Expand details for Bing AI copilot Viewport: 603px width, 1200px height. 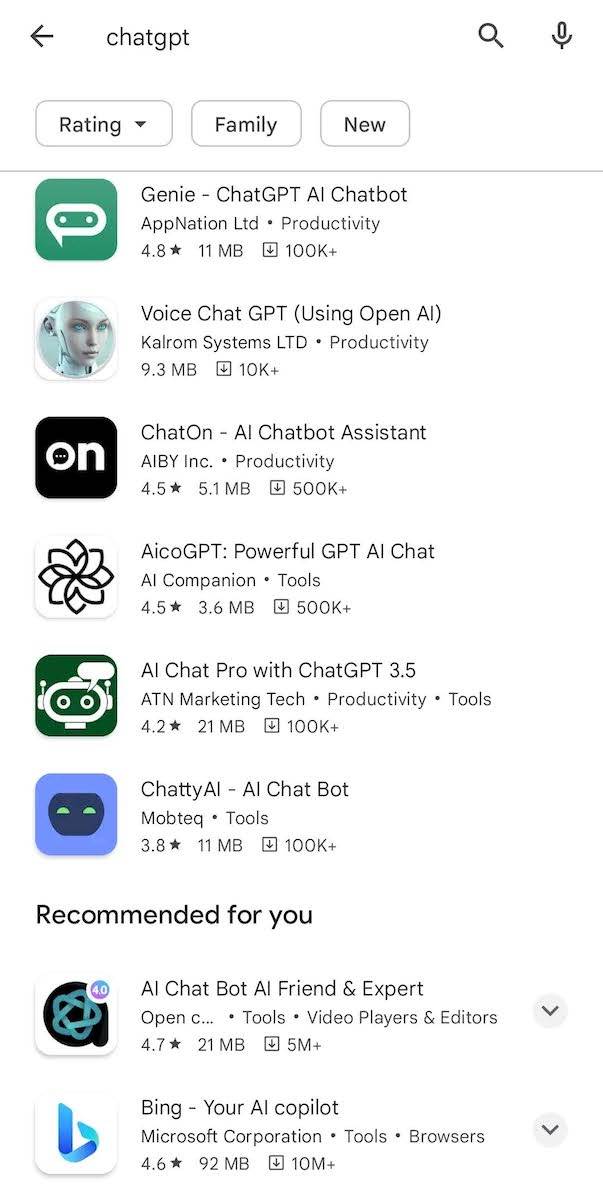point(549,1130)
